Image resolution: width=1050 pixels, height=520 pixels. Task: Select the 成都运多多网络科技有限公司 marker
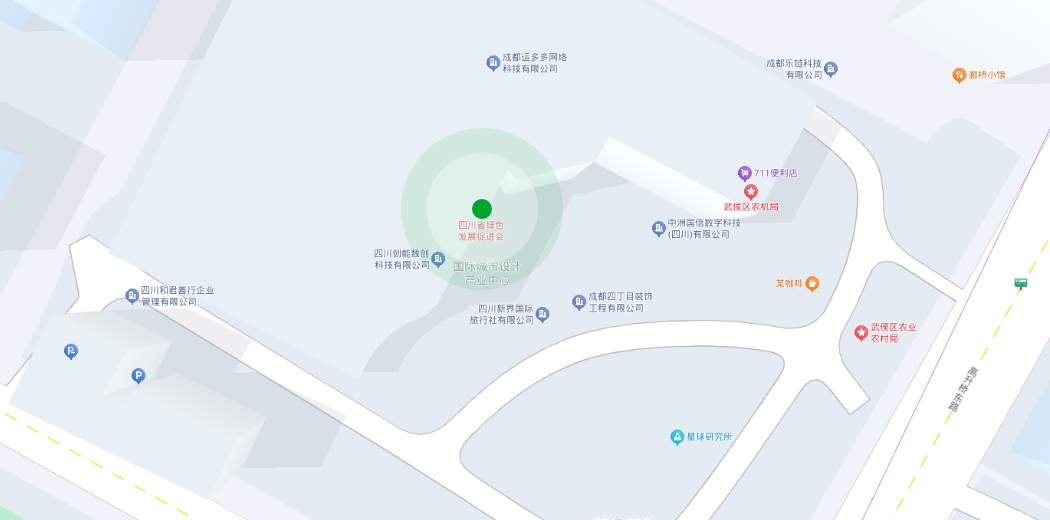click(x=493, y=63)
